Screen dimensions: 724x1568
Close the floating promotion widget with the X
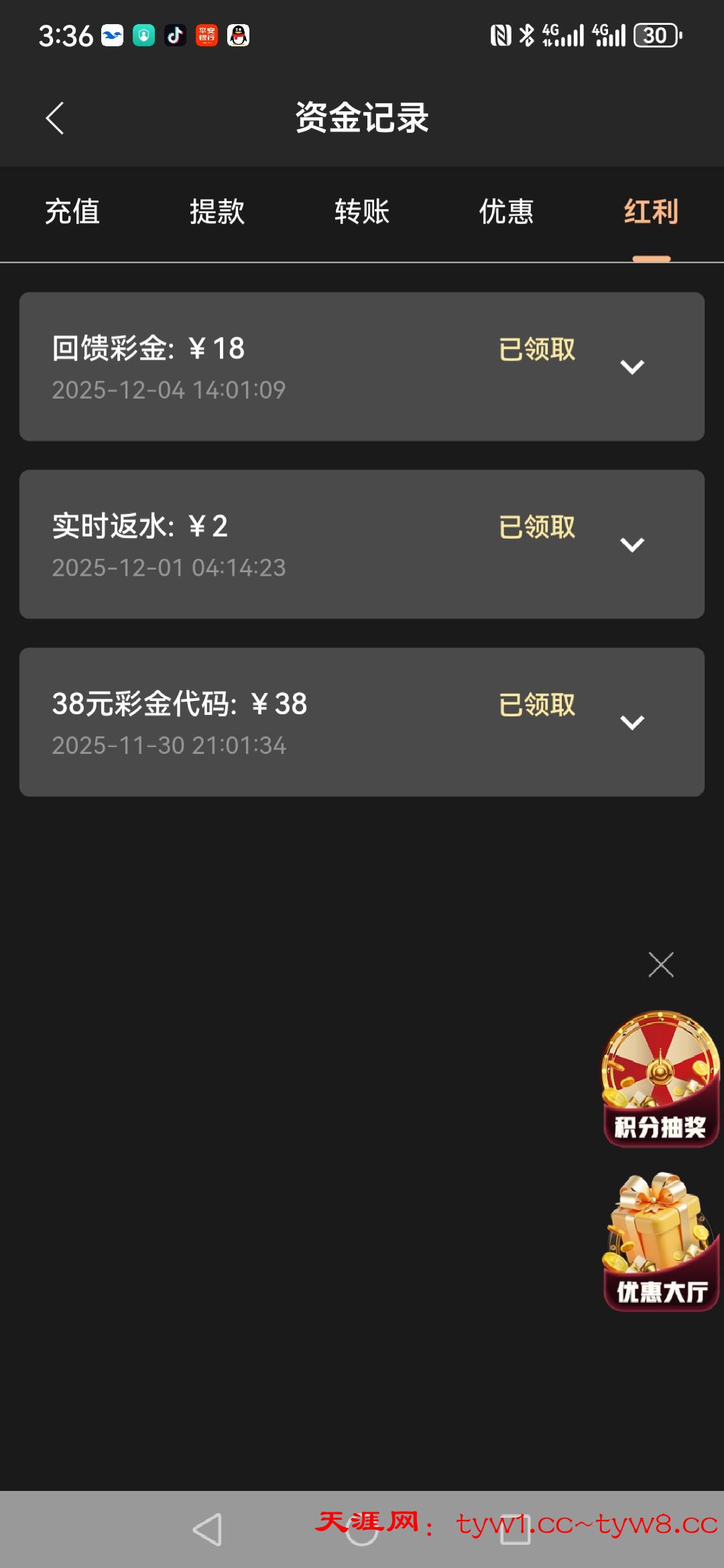(661, 964)
